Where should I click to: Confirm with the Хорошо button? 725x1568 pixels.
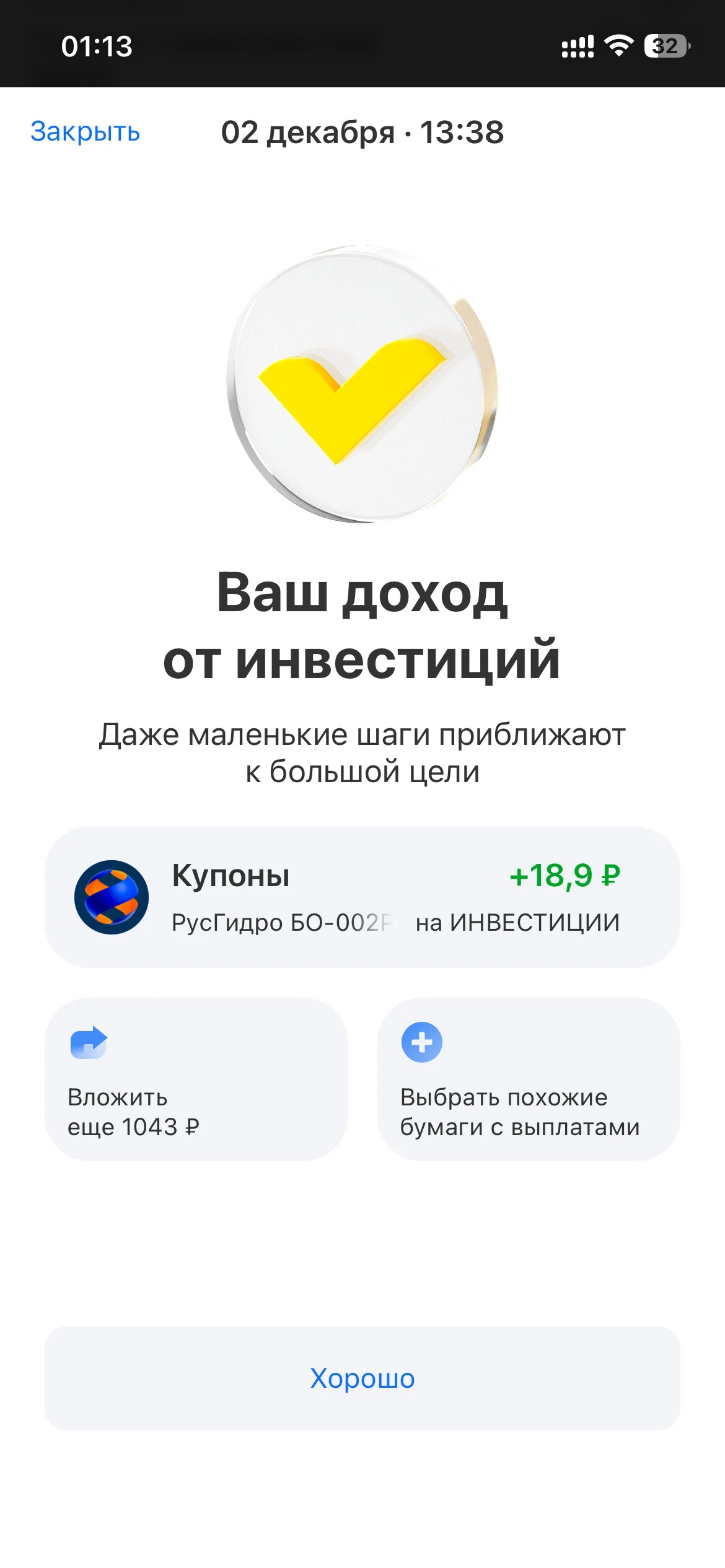[x=362, y=1379]
